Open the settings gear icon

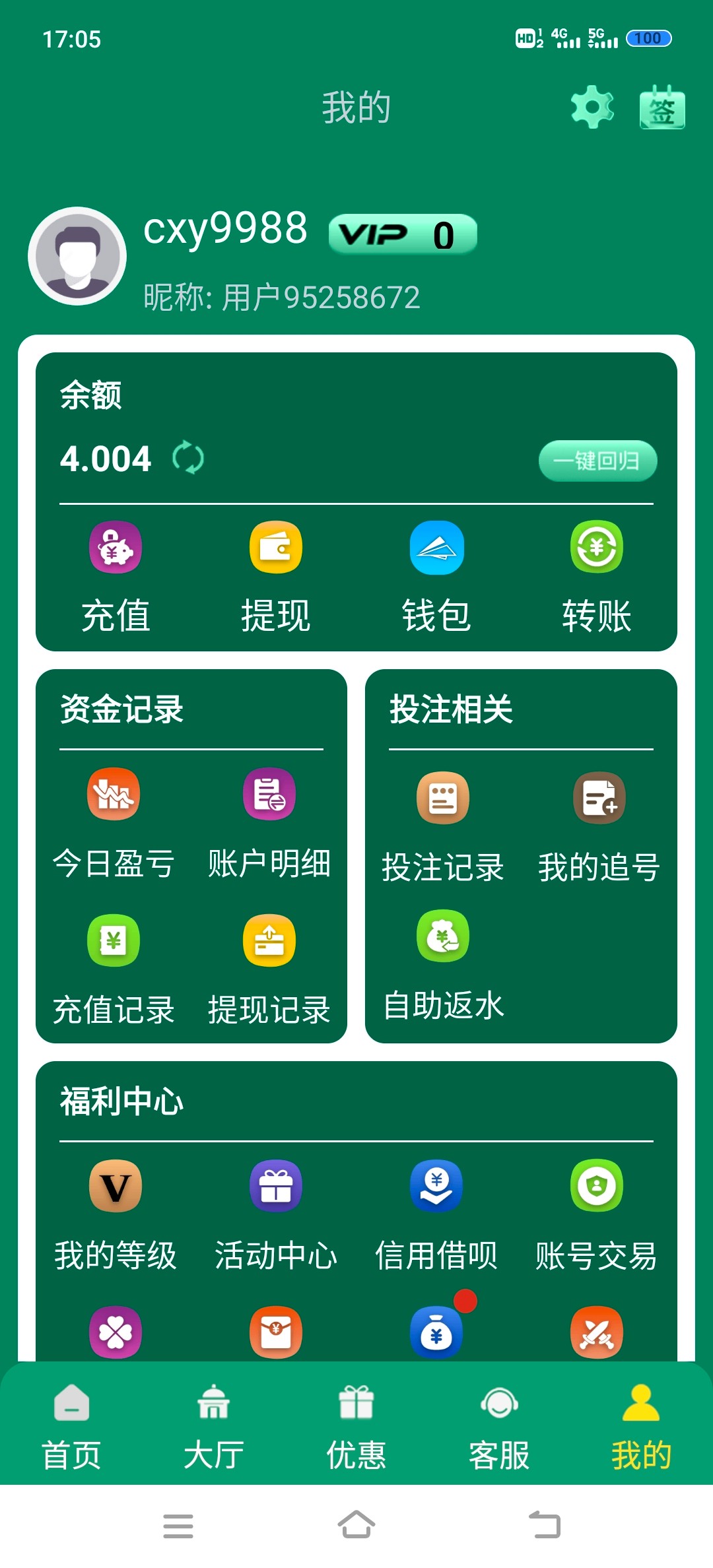tap(592, 108)
